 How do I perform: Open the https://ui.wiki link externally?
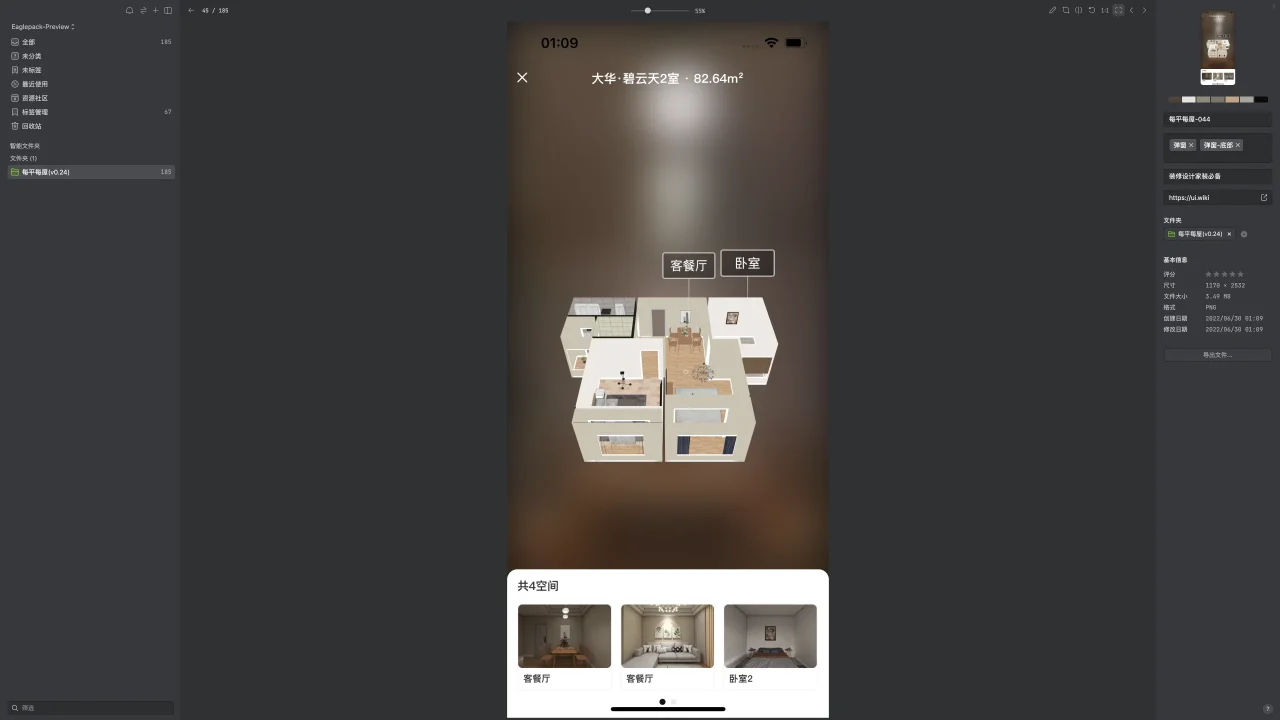point(1263,198)
